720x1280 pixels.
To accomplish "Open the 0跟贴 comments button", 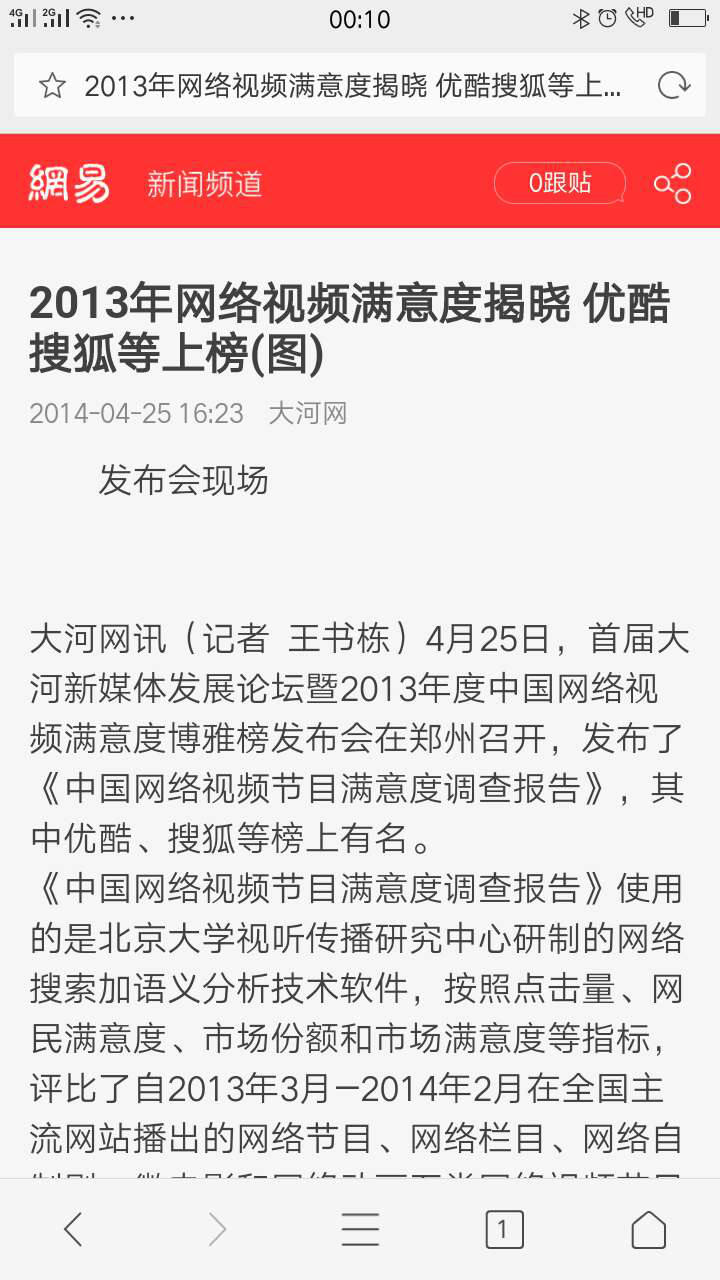I will [560, 183].
